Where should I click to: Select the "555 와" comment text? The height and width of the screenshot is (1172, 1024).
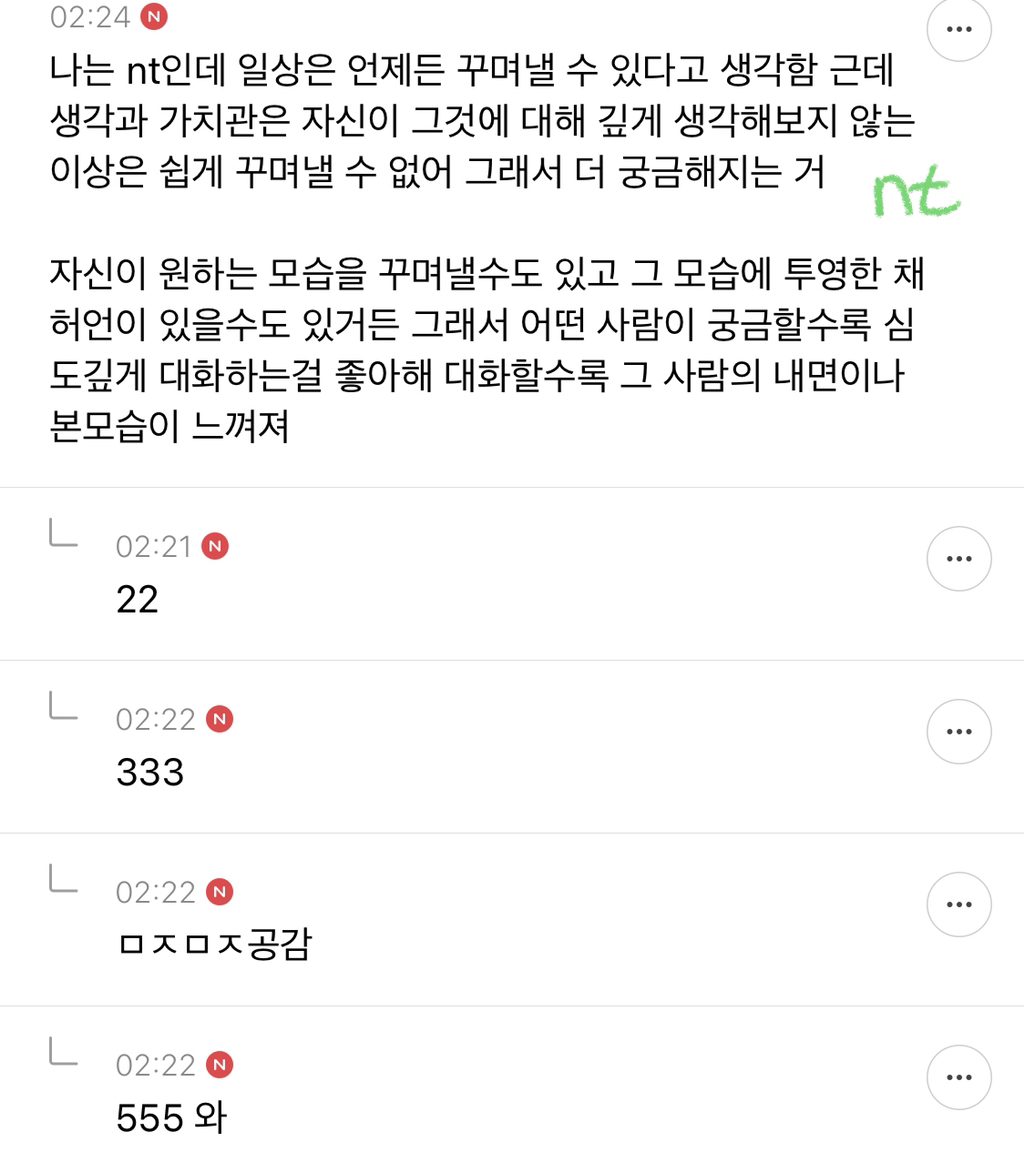(x=172, y=1118)
